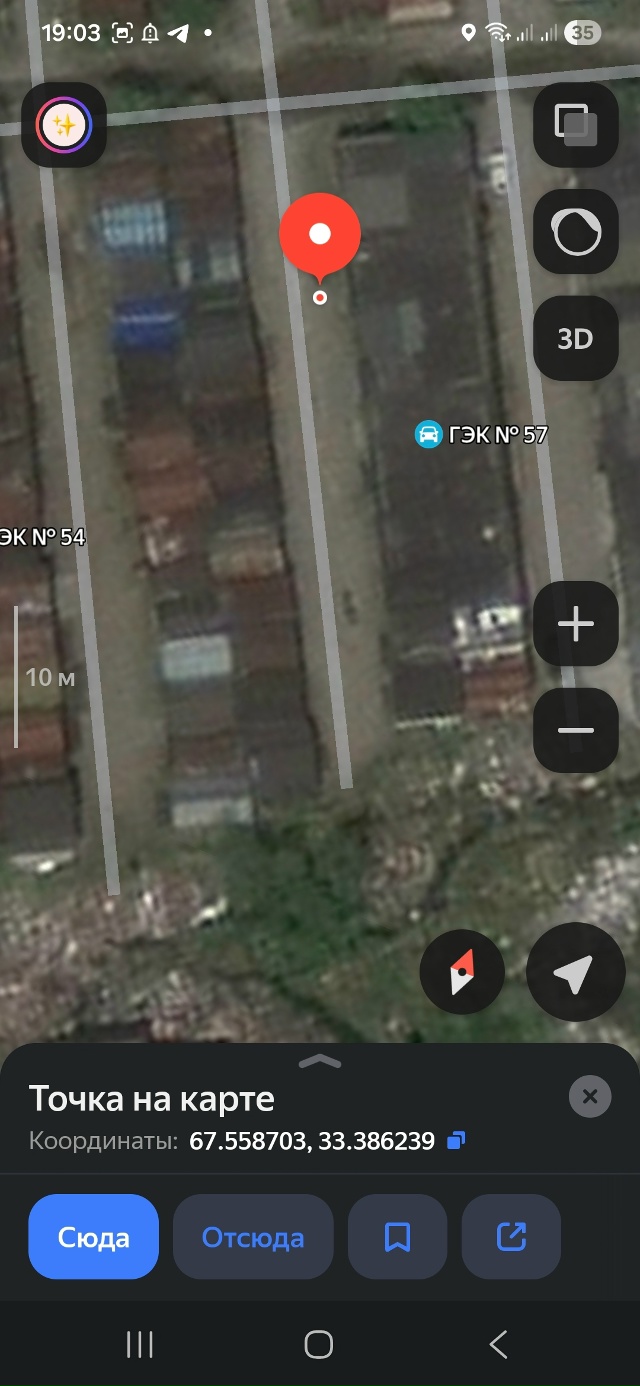
Task: Switch the map to 3D view
Action: point(575,338)
